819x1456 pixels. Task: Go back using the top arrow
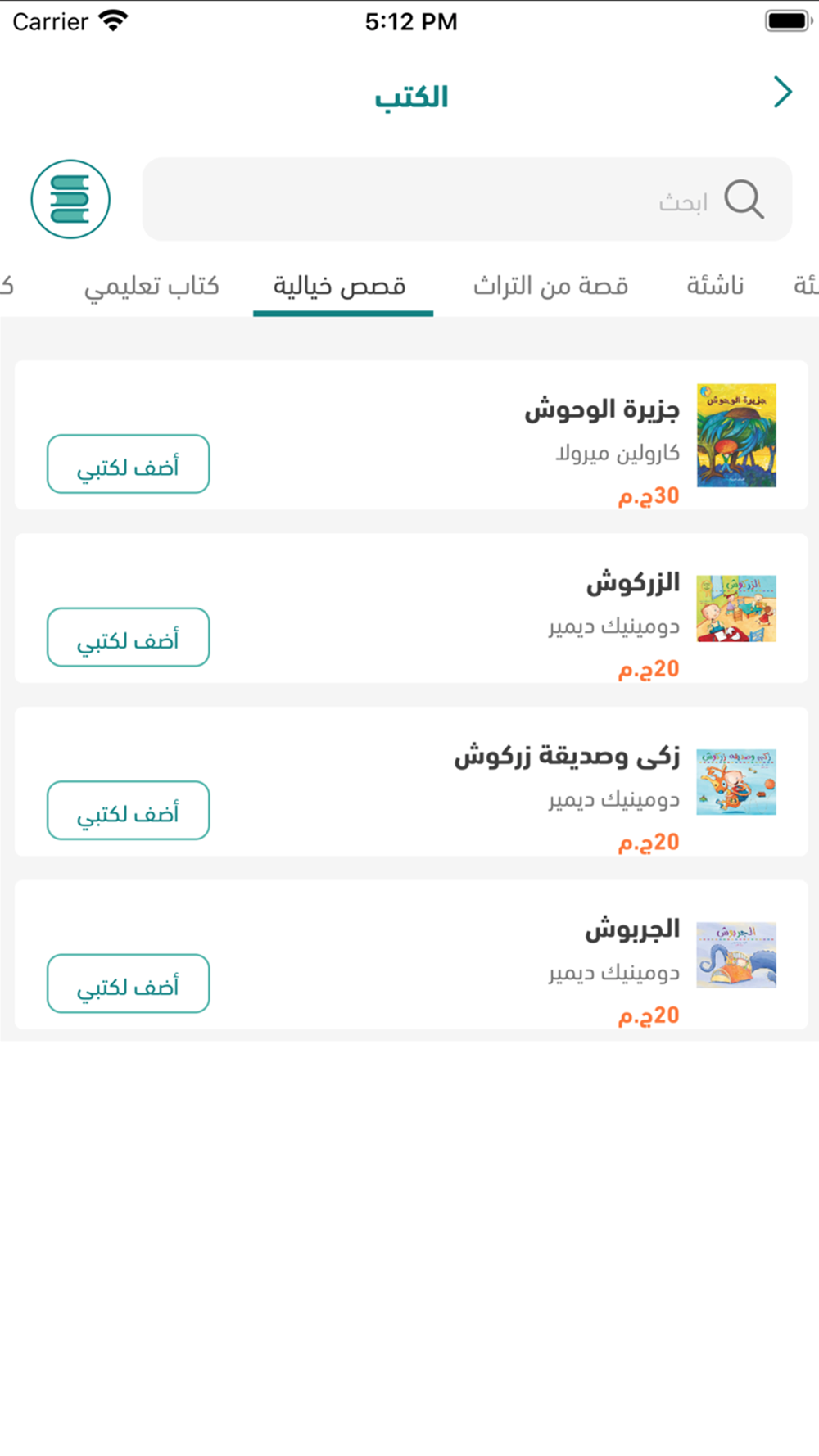(783, 92)
